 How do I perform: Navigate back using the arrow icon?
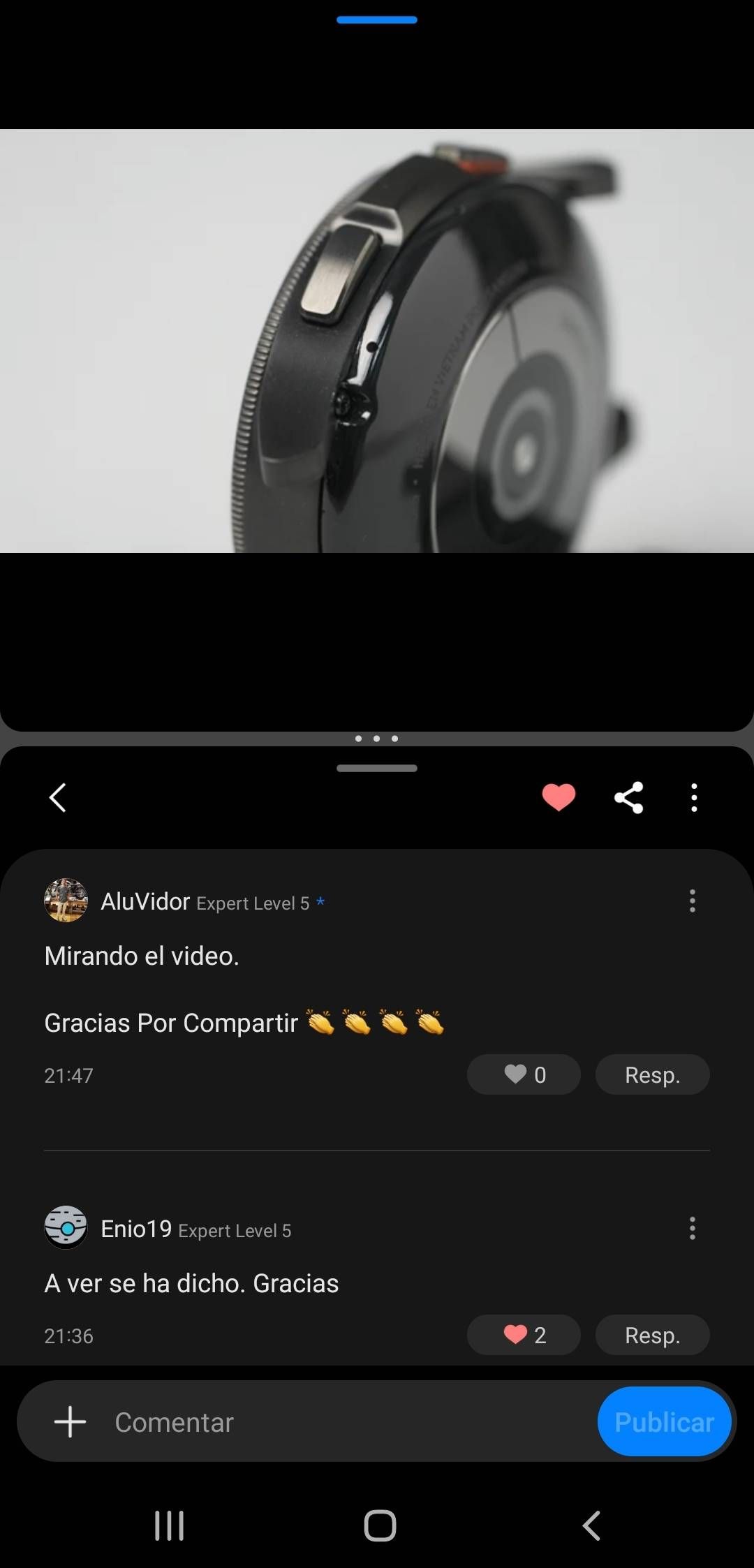click(58, 797)
